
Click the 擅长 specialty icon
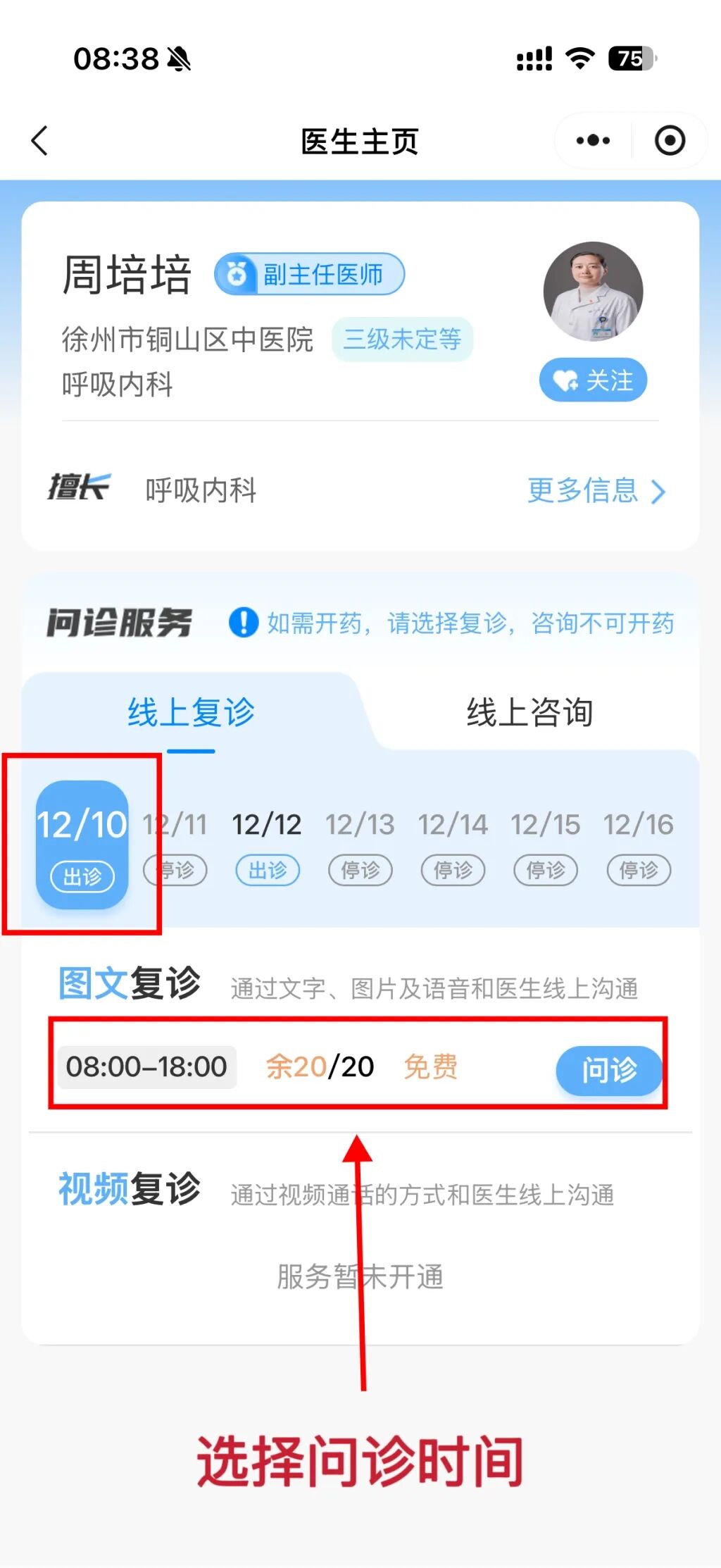[x=79, y=488]
